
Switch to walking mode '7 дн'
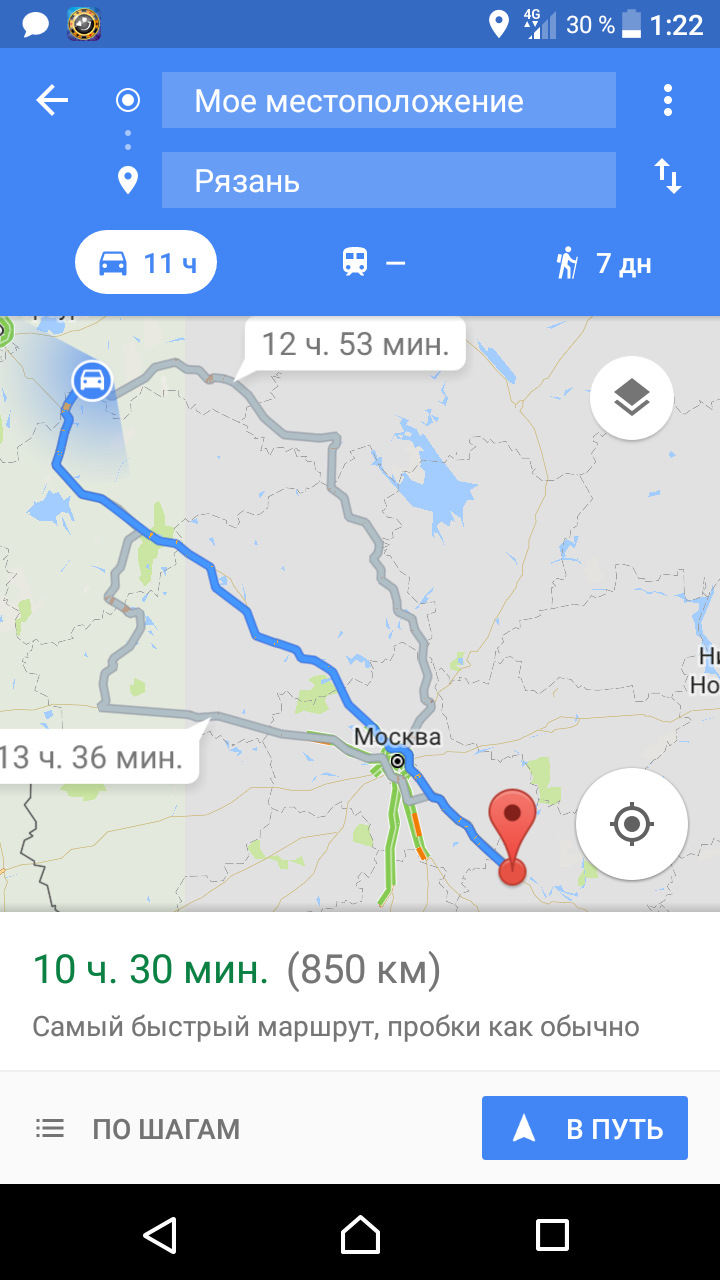coord(604,263)
